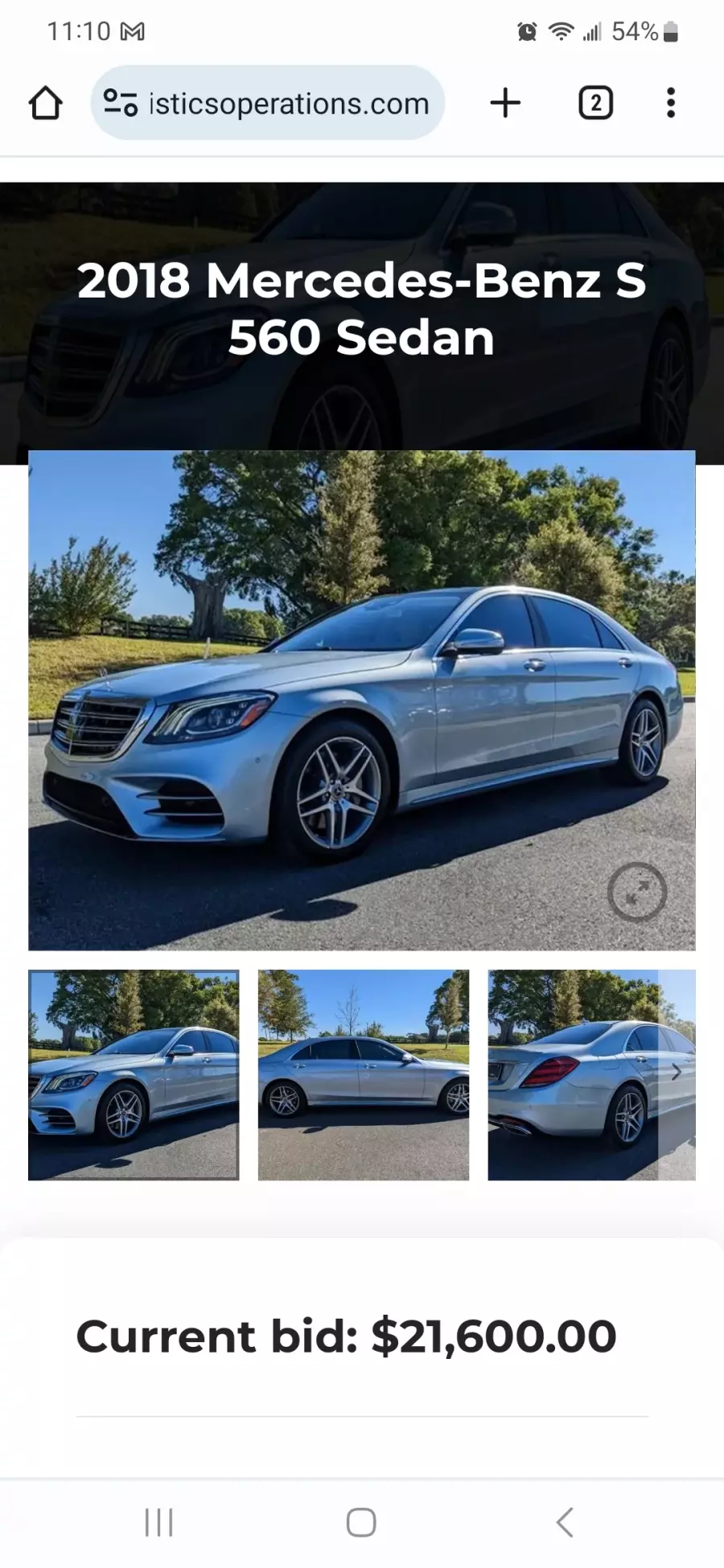This screenshot has height=1568, width=724.
Task: Open the browser overflow menu
Action: (x=671, y=103)
